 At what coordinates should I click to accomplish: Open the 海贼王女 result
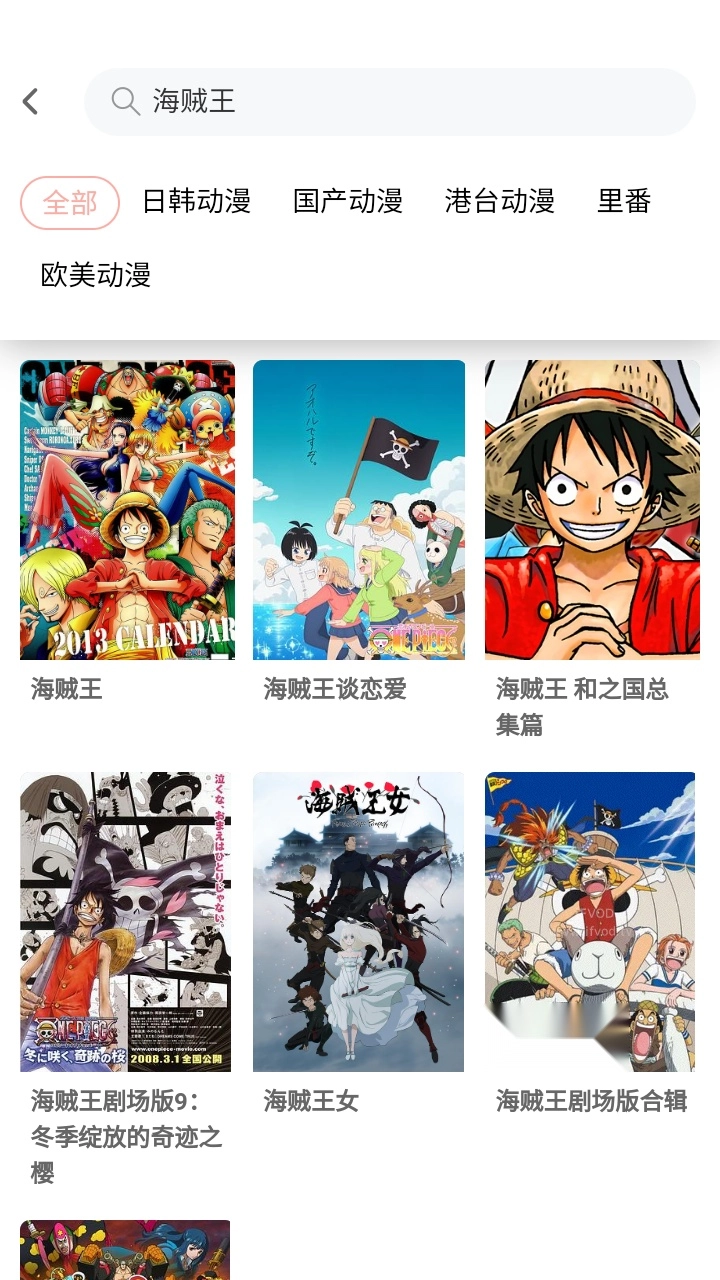tap(359, 921)
